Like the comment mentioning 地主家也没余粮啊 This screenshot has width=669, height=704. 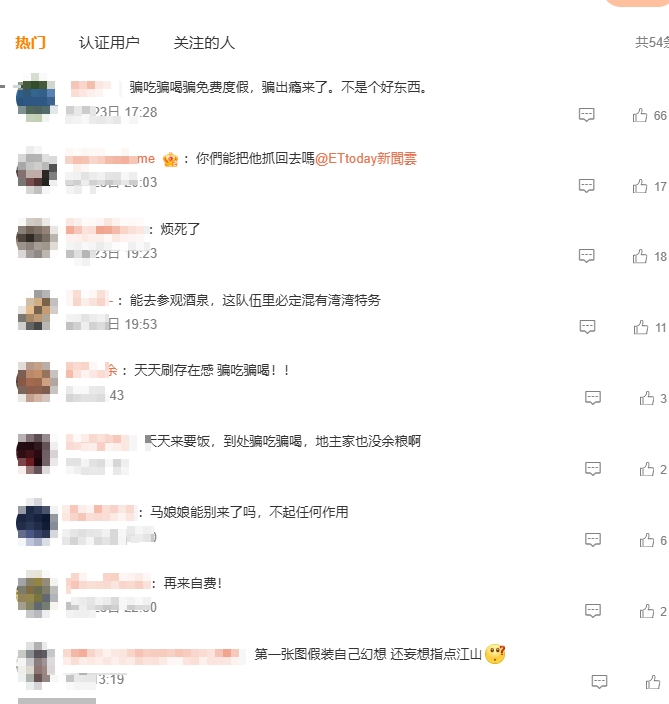(646, 469)
